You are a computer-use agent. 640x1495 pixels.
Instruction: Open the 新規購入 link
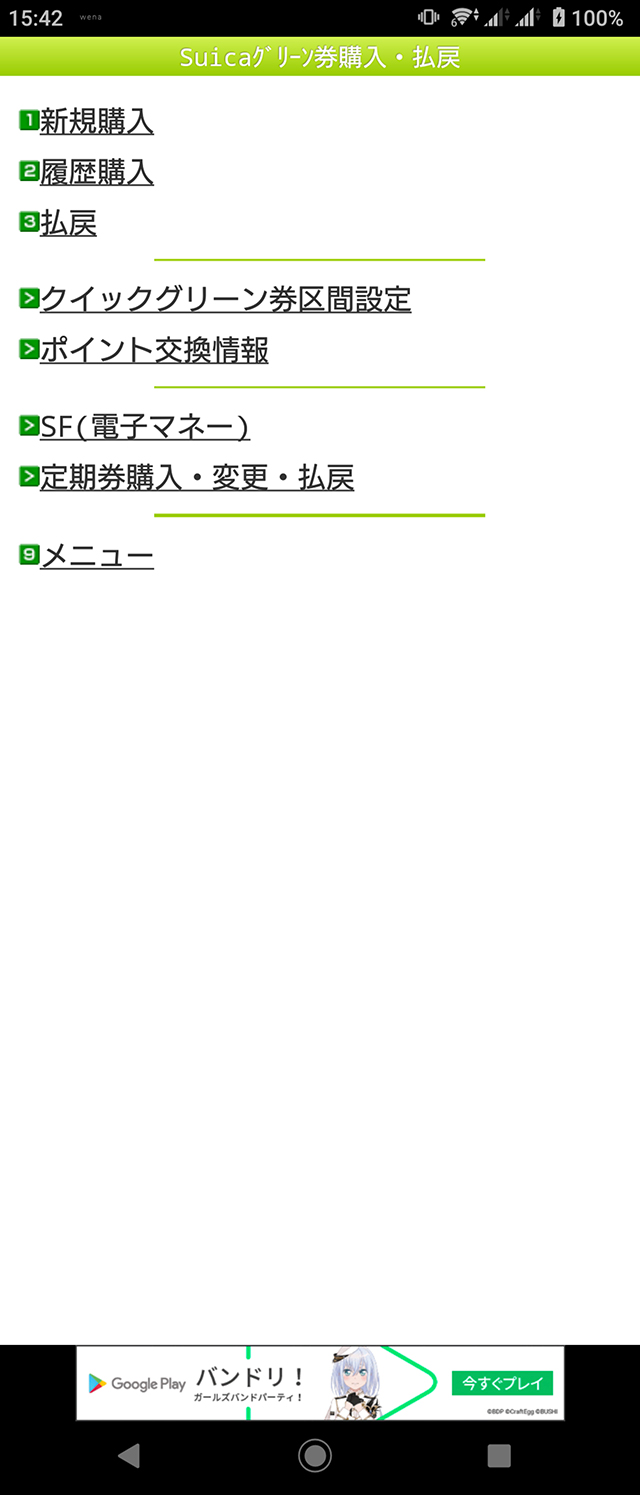pos(96,122)
